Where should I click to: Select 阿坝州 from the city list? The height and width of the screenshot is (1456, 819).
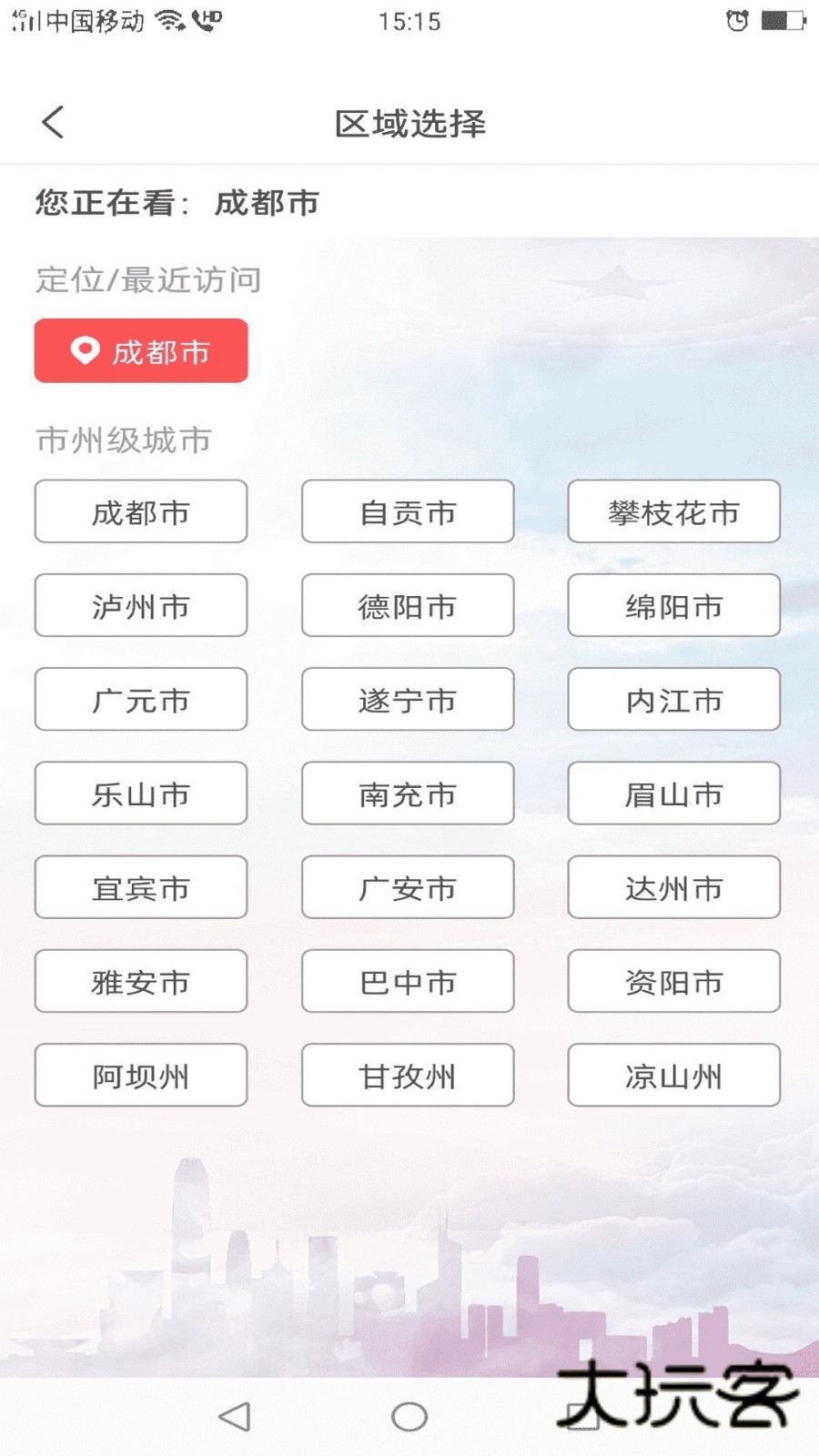(140, 1075)
